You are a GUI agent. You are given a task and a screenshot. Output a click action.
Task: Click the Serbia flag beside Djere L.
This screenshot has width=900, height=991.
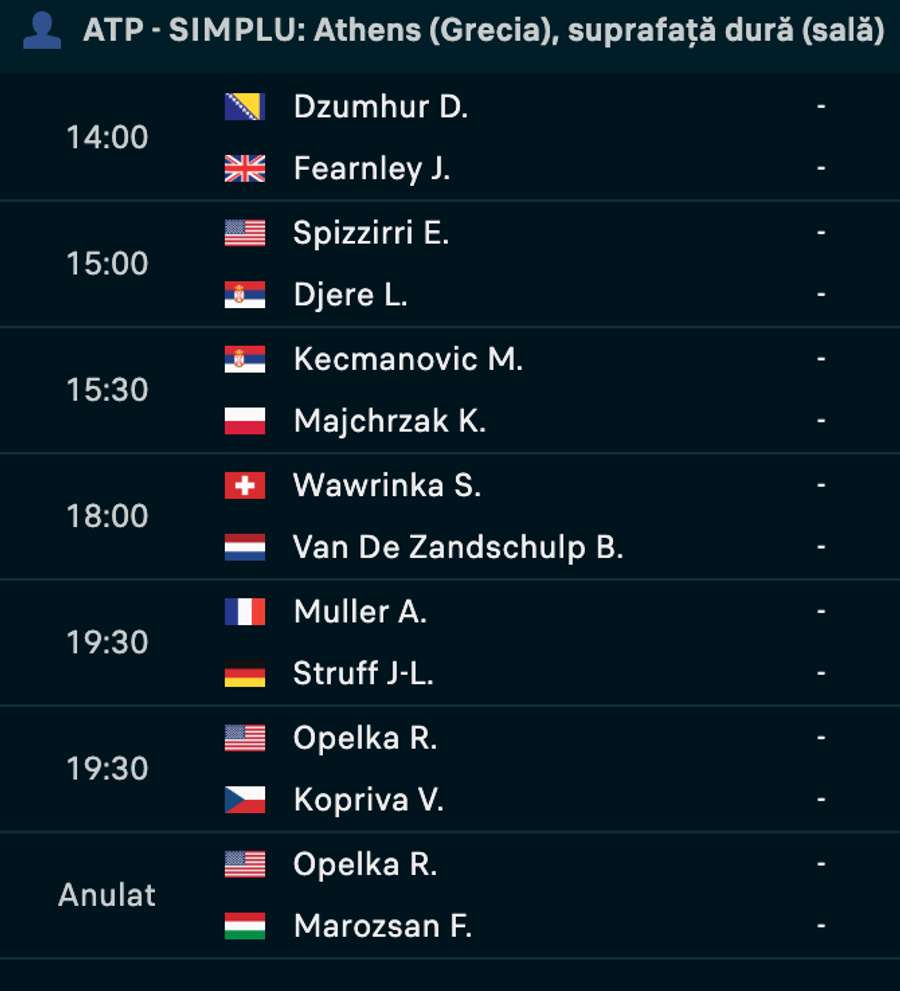[243, 295]
